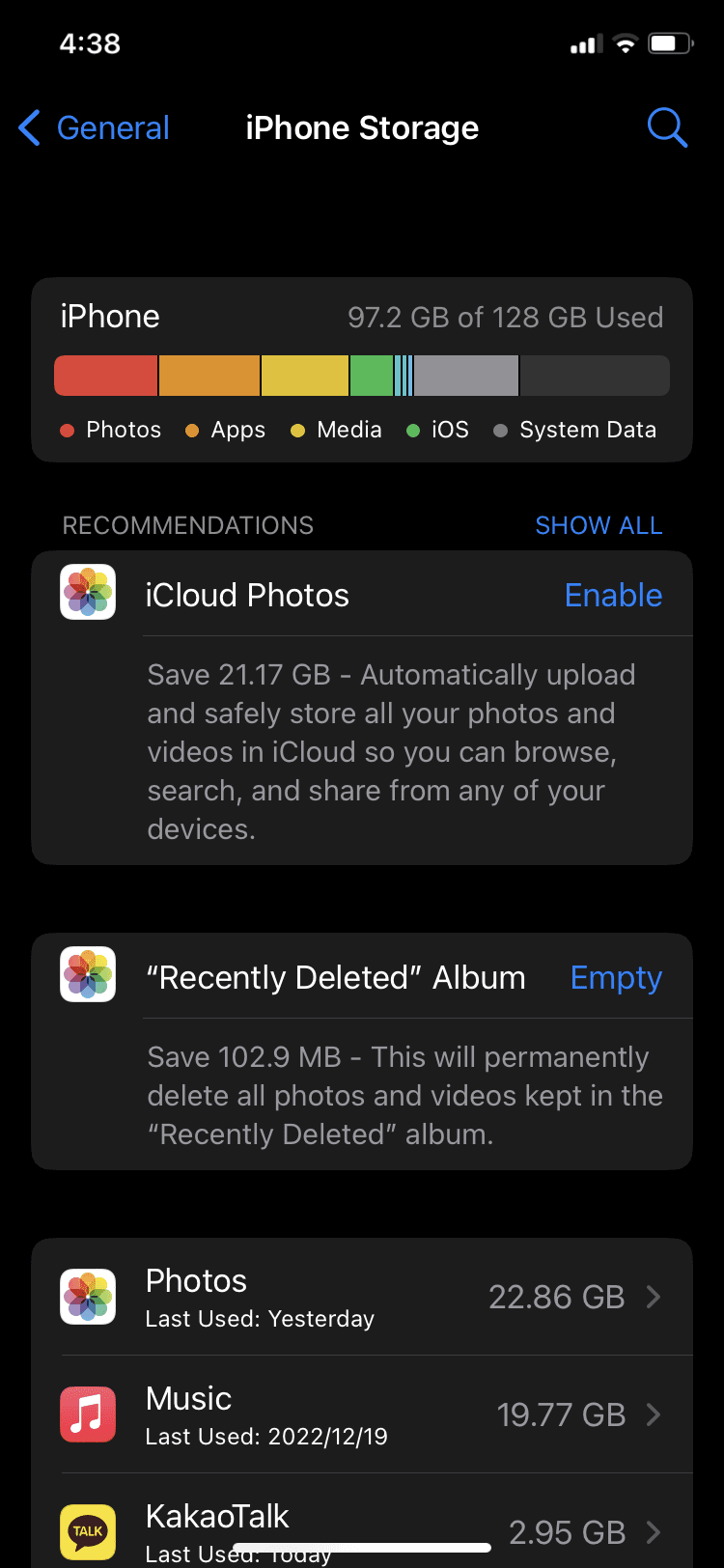This screenshot has height=1568, width=724.
Task: Open search from the magnifier icon
Action: (x=667, y=127)
